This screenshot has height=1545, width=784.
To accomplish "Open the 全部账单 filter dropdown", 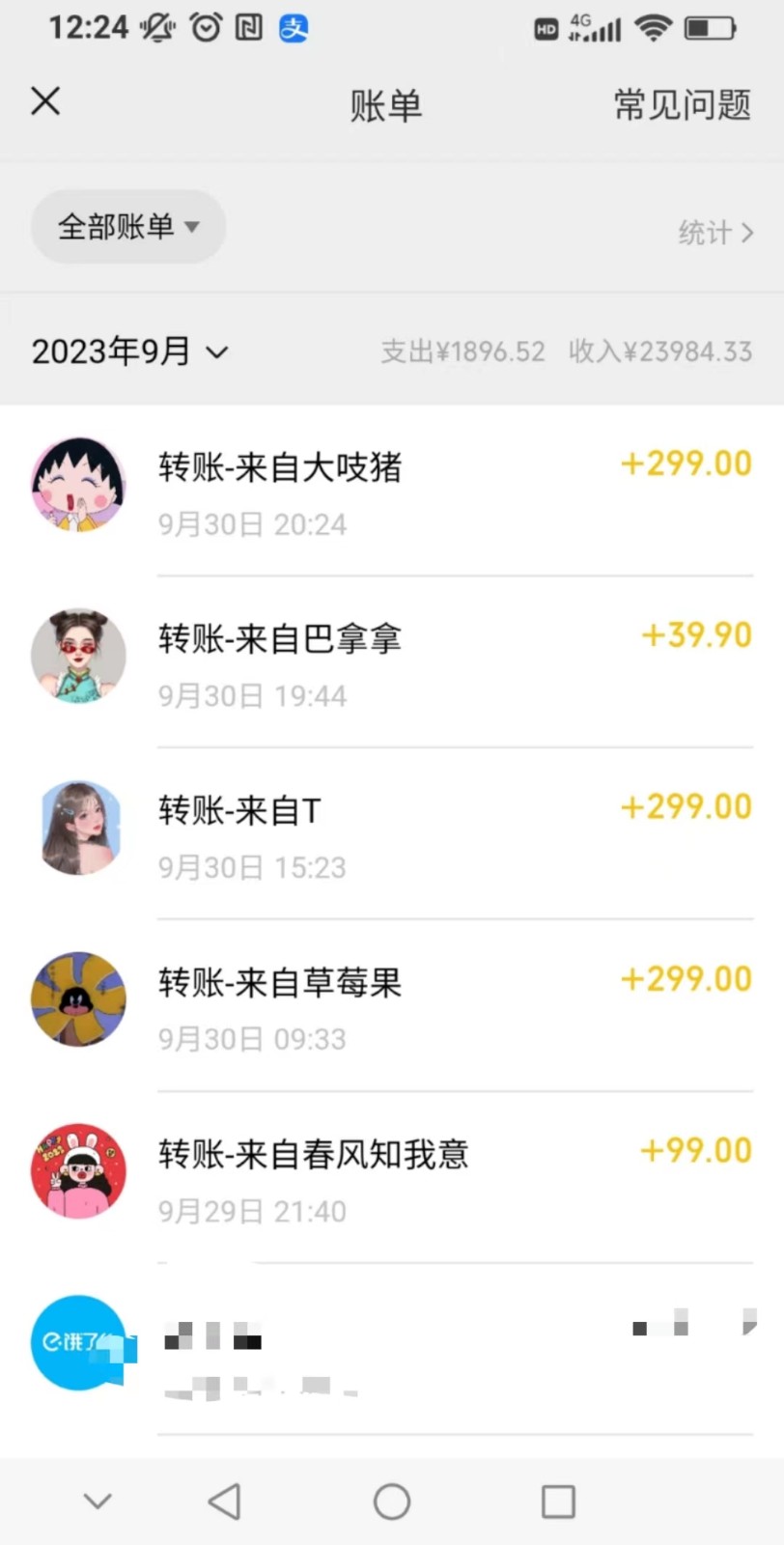I will [127, 226].
